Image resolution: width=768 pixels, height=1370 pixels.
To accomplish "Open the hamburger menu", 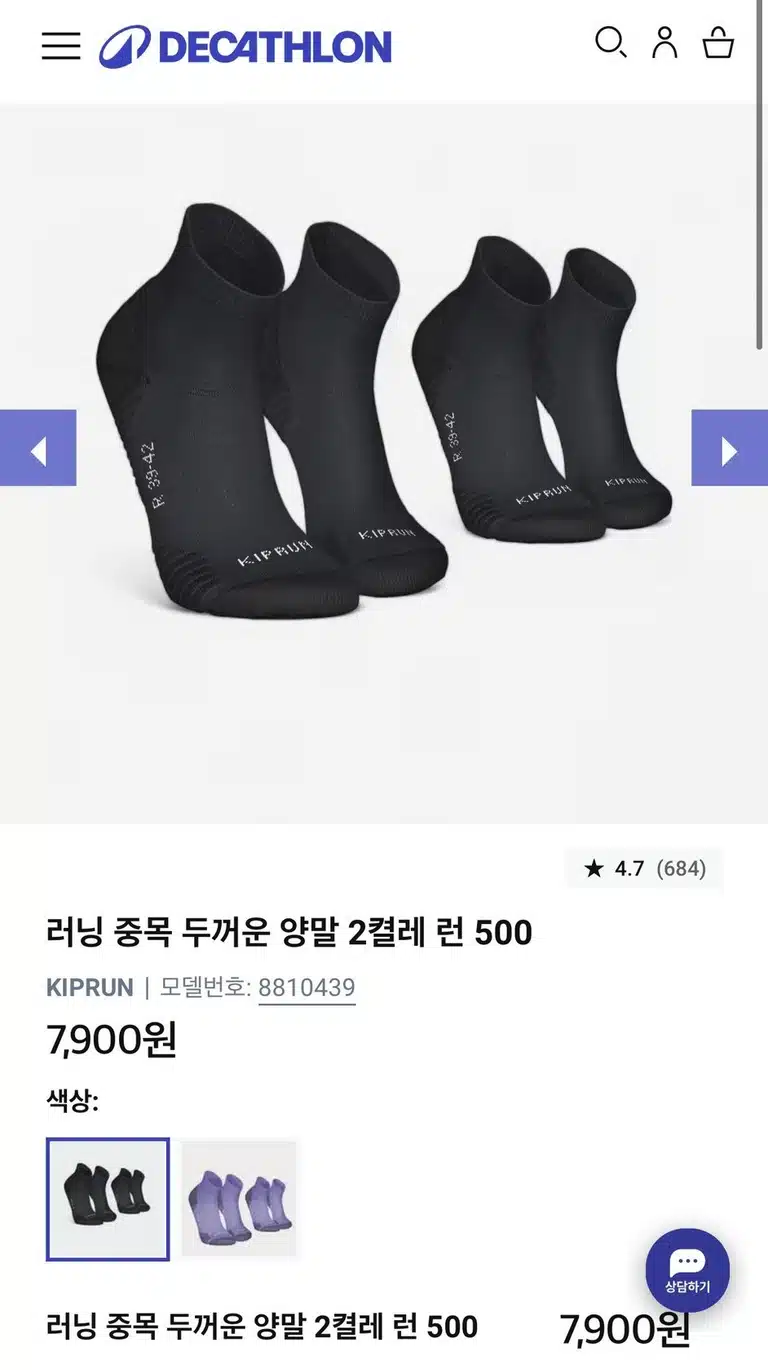I will [x=61, y=46].
